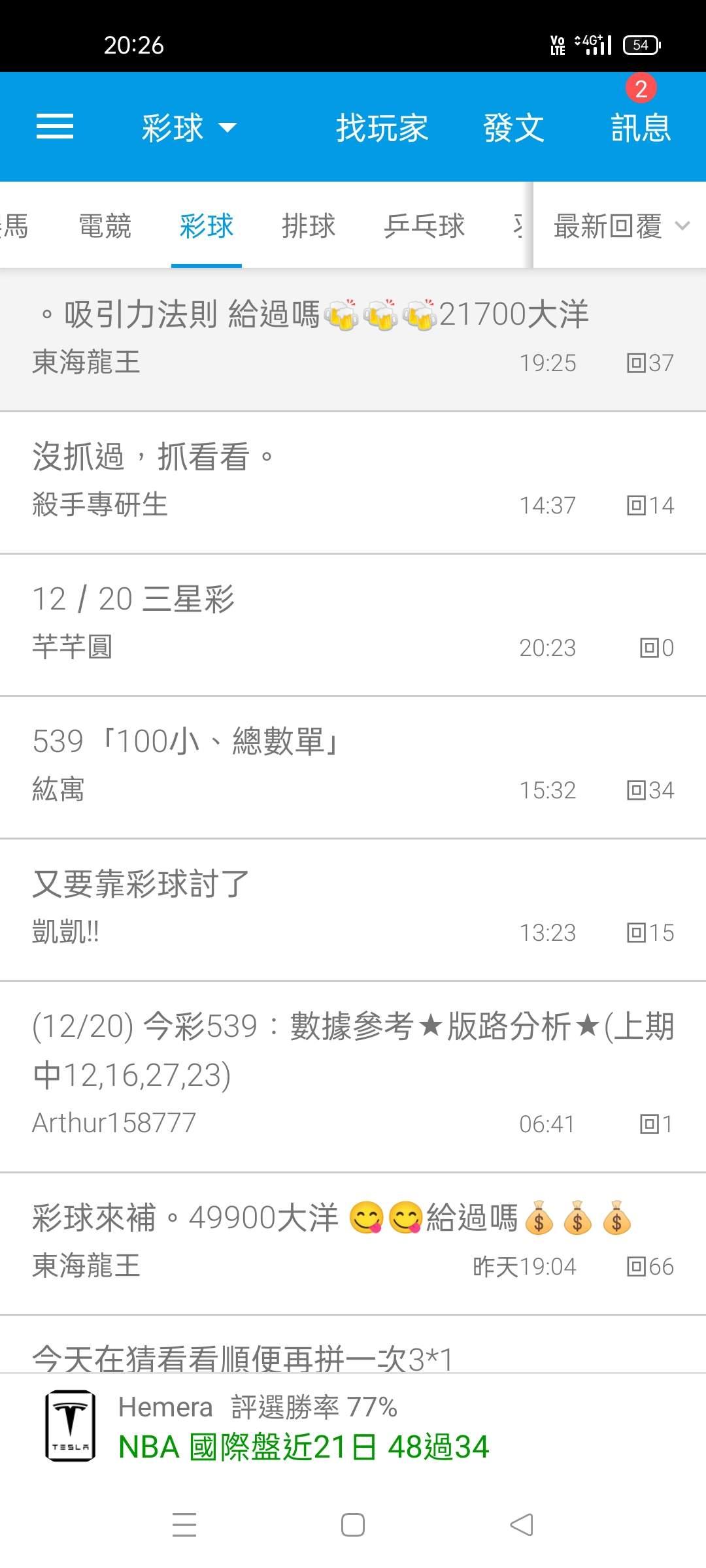The height and width of the screenshot is (1568, 706).
Task: Open the hamburger drawer menu
Action: 55,127
